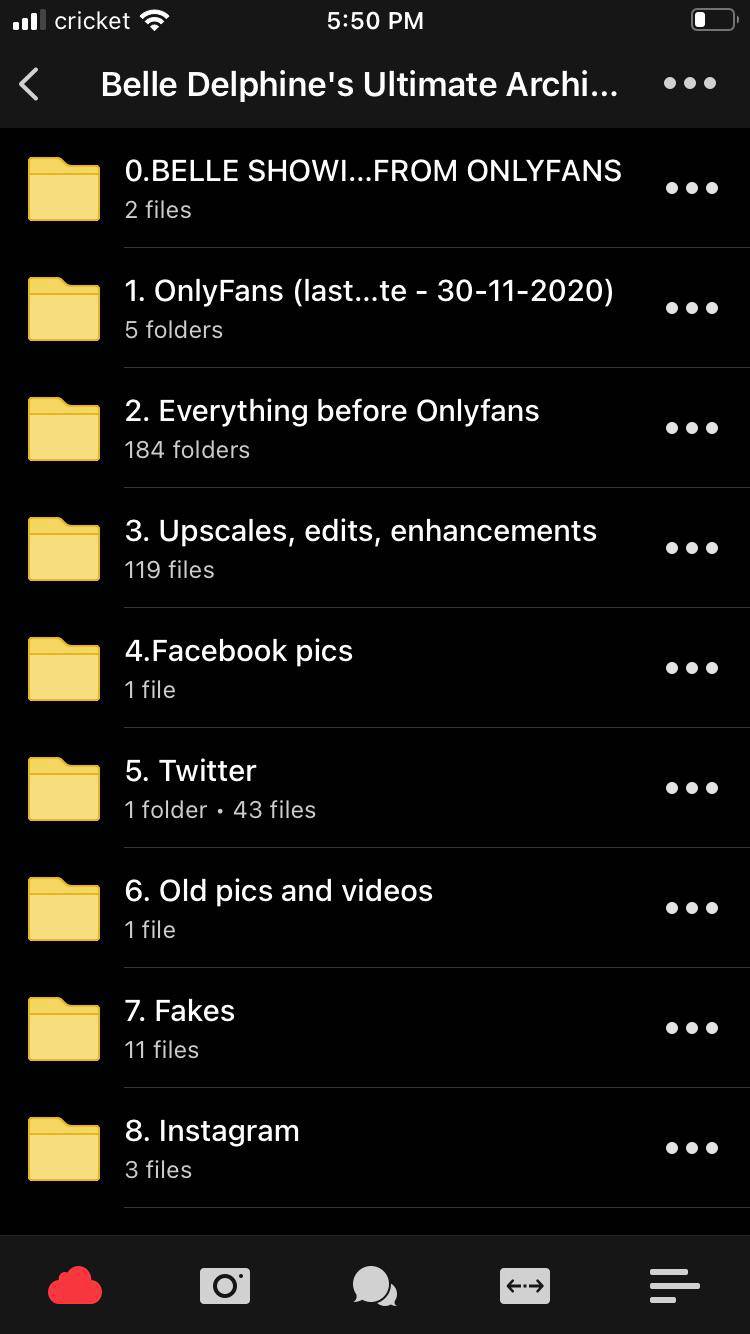Switch to the Transfers tab
Viewport: 750px width, 1334px height.
[x=525, y=1286]
